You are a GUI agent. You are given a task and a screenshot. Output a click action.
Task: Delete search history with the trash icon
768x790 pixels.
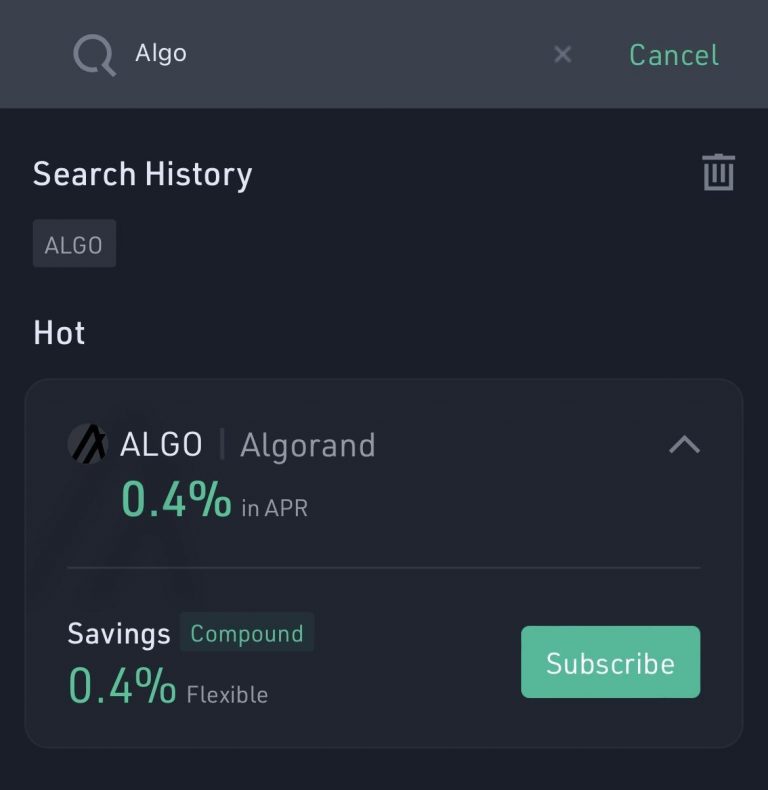pyautogui.click(x=717, y=173)
